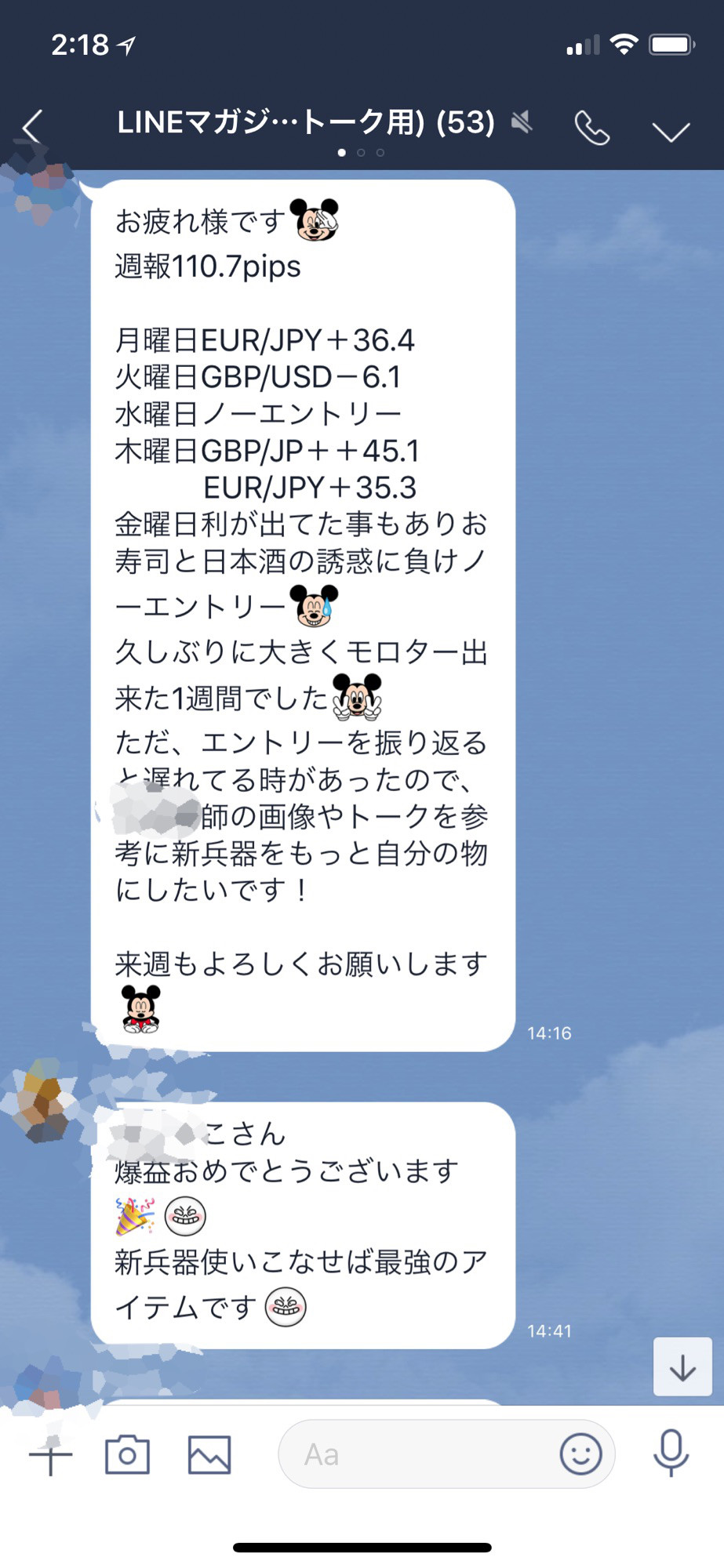Start a voice call in this group
The image size is (724, 1568).
(x=591, y=128)
